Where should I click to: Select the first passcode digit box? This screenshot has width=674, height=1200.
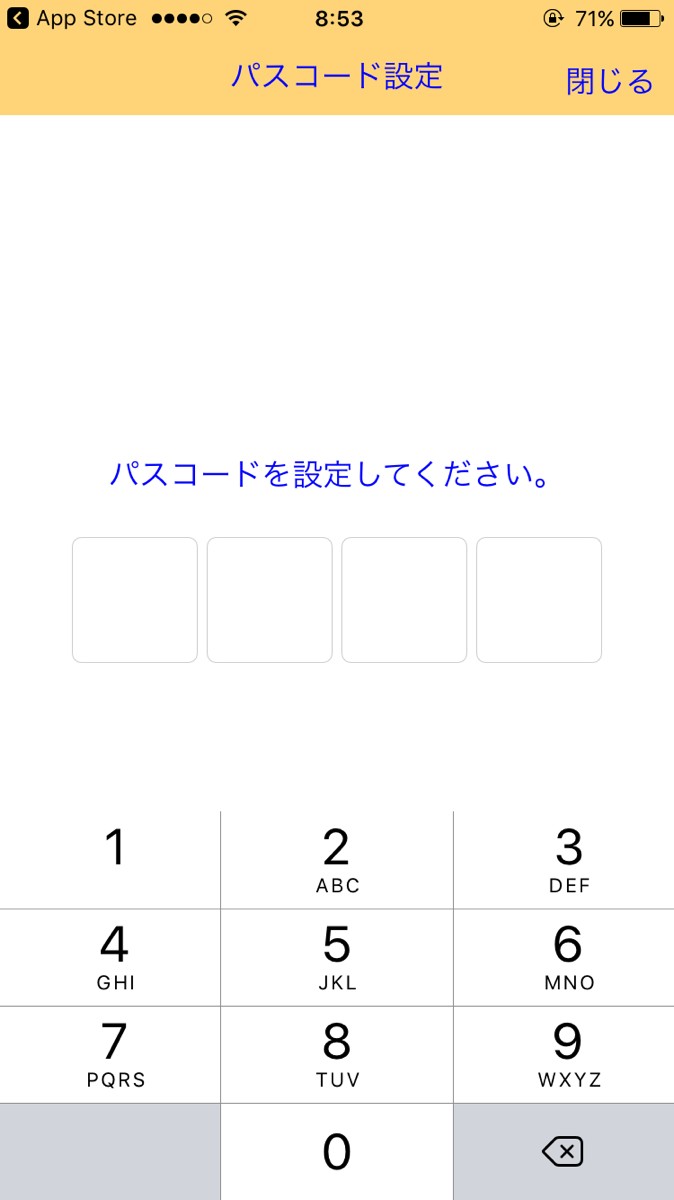coord(135,600)
